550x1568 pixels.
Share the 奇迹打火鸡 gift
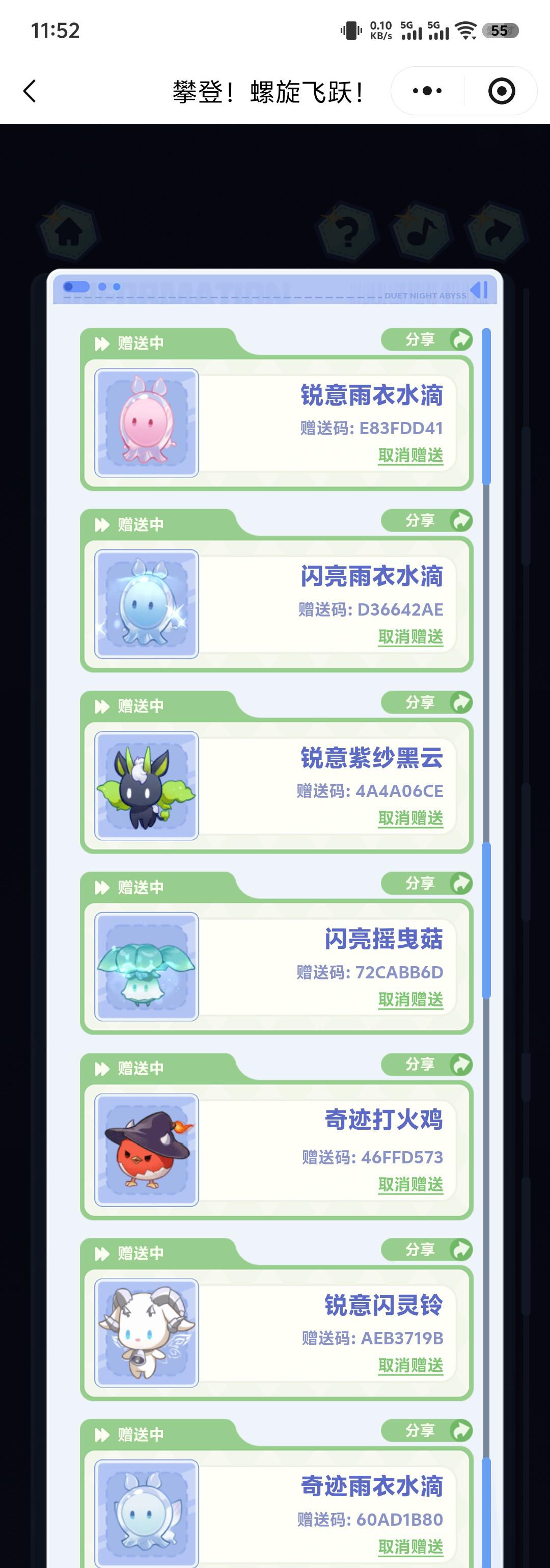pos(427,1065)
